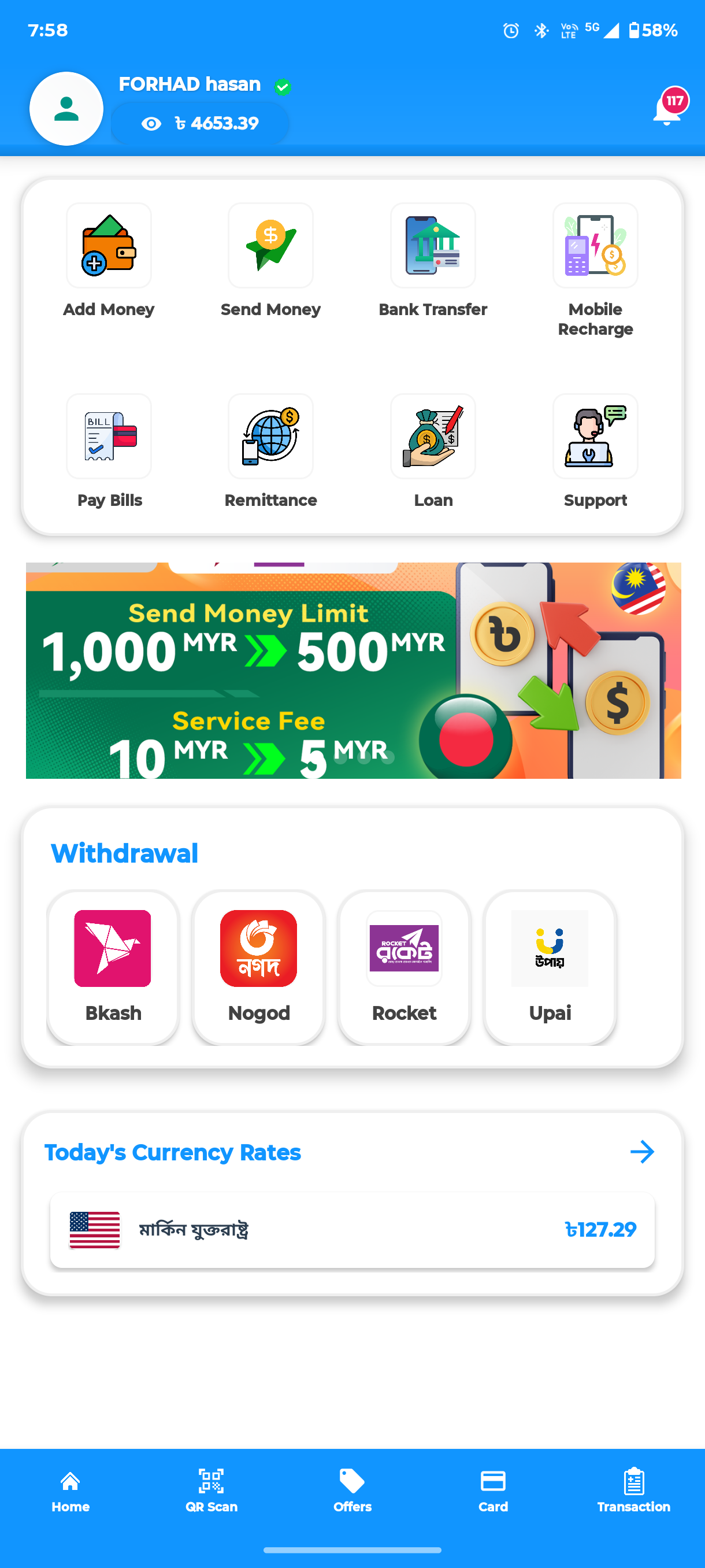705x1568 pixels.
Task: Select Rocket for withdrawal
Action: point(404,967)
